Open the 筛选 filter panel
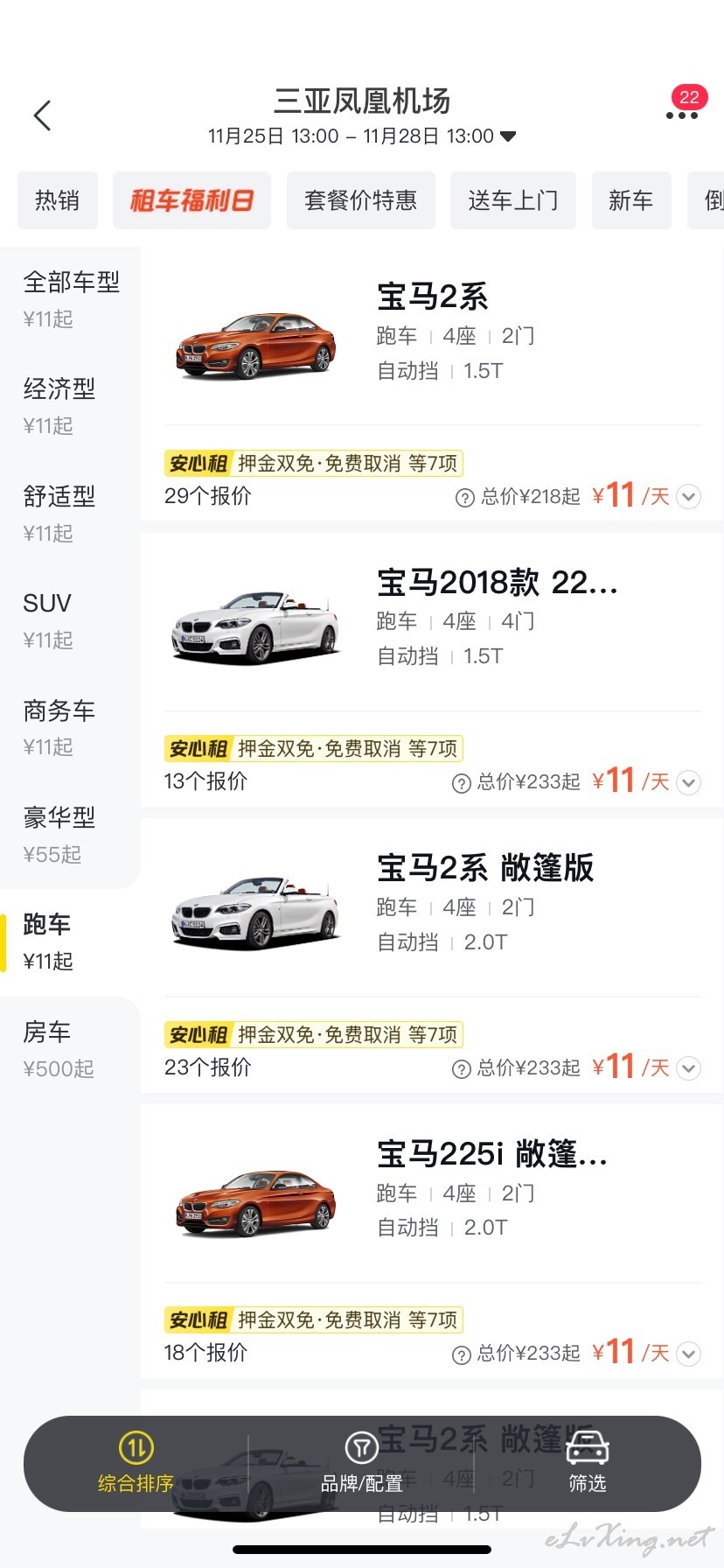This screenshot has height=1568, width=724. coord(588,1464)
